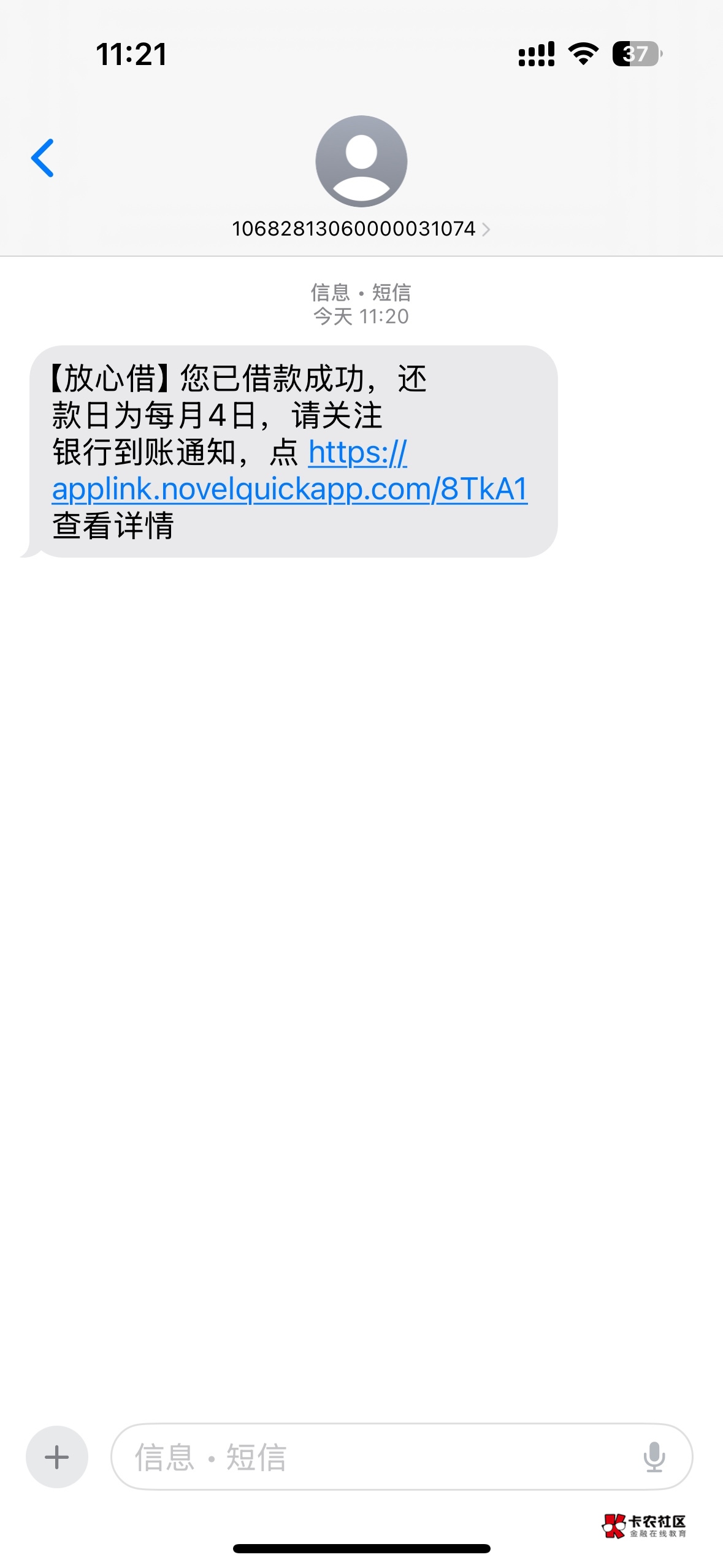
Task: Tap the plus button for attachments
Action: coord(57,1457)
